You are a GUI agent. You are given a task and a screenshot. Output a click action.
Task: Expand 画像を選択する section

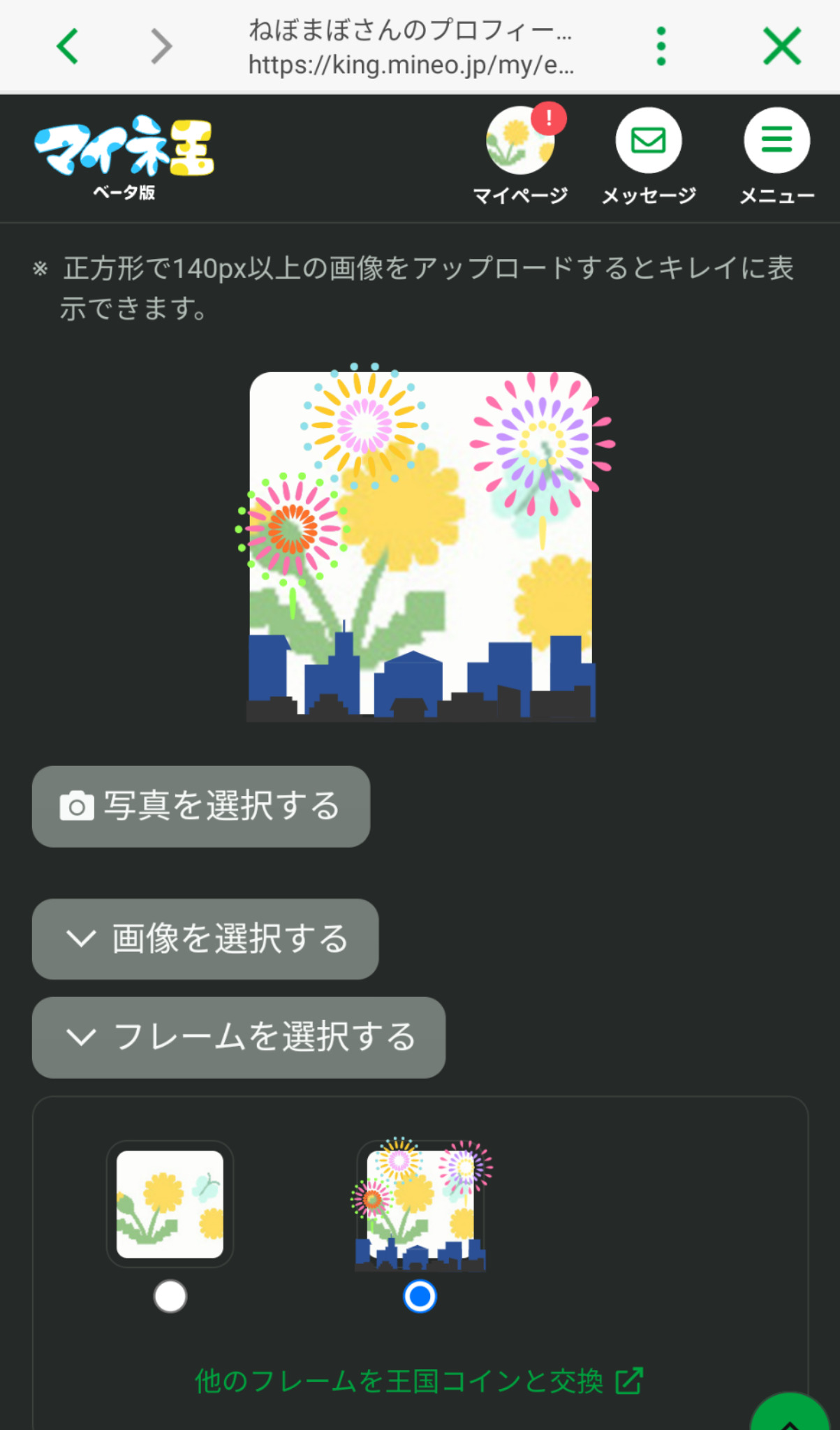pos(205,938)
